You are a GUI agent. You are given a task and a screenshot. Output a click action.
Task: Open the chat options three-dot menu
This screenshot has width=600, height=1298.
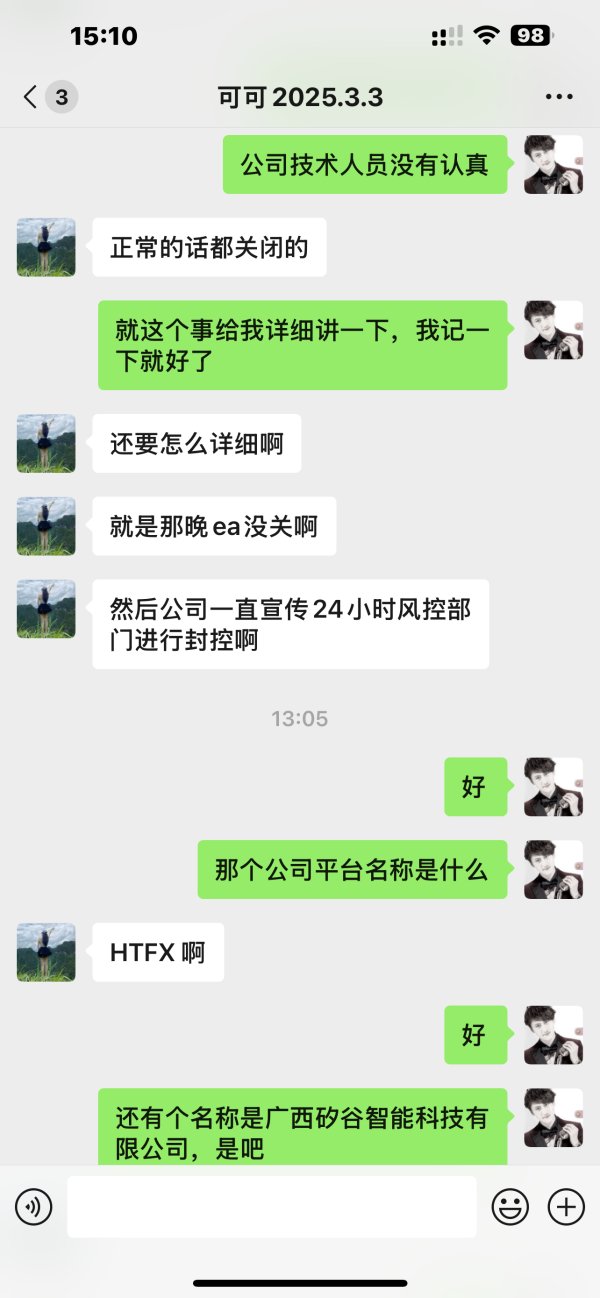click(559, 97)
